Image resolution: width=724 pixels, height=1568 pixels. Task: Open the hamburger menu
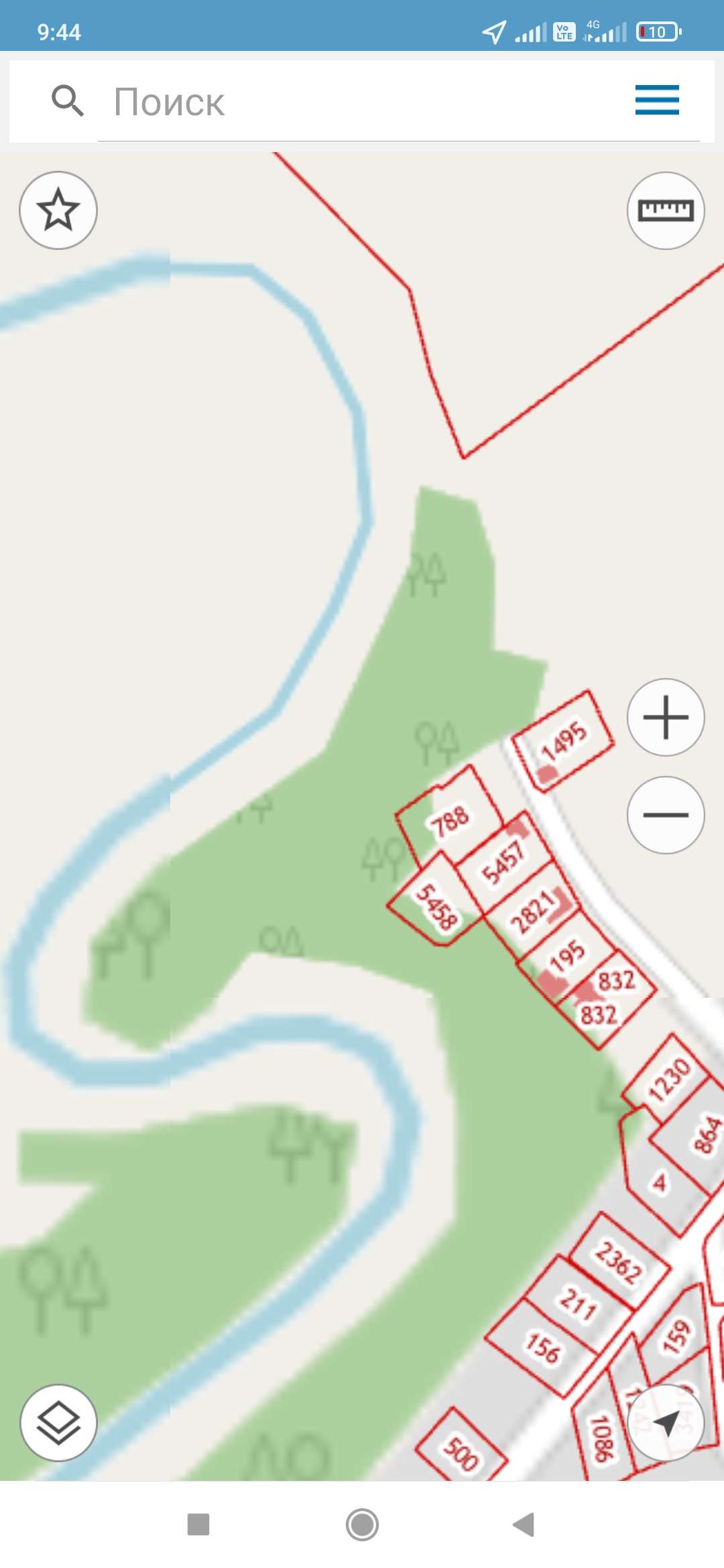point(657,101)
